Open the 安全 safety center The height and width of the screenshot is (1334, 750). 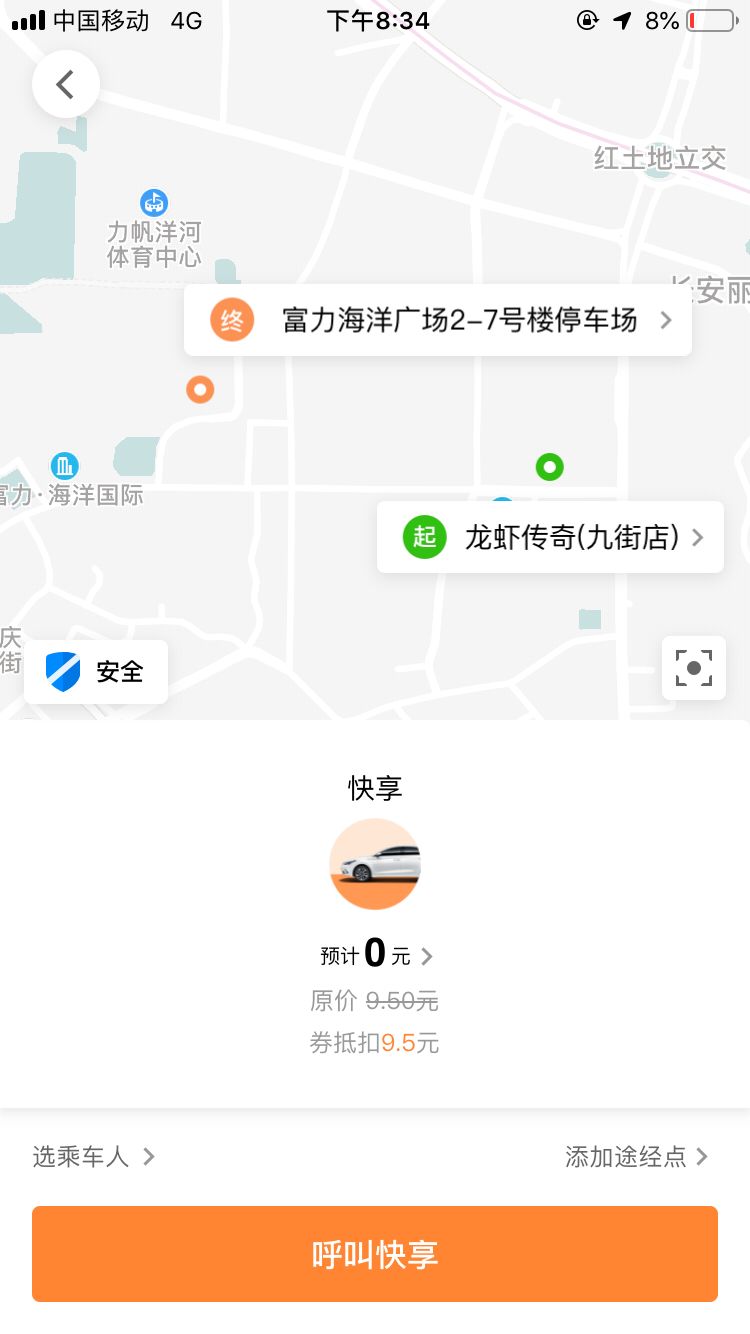pyautogui.click(x=96, y=672)
